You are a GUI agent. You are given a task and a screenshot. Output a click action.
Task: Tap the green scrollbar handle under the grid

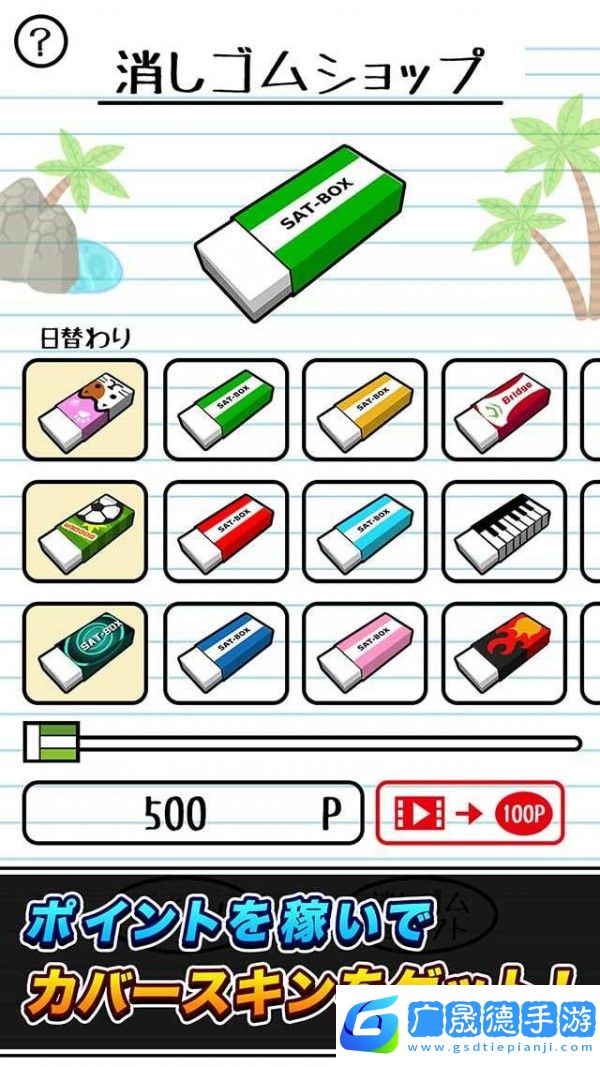52,742
